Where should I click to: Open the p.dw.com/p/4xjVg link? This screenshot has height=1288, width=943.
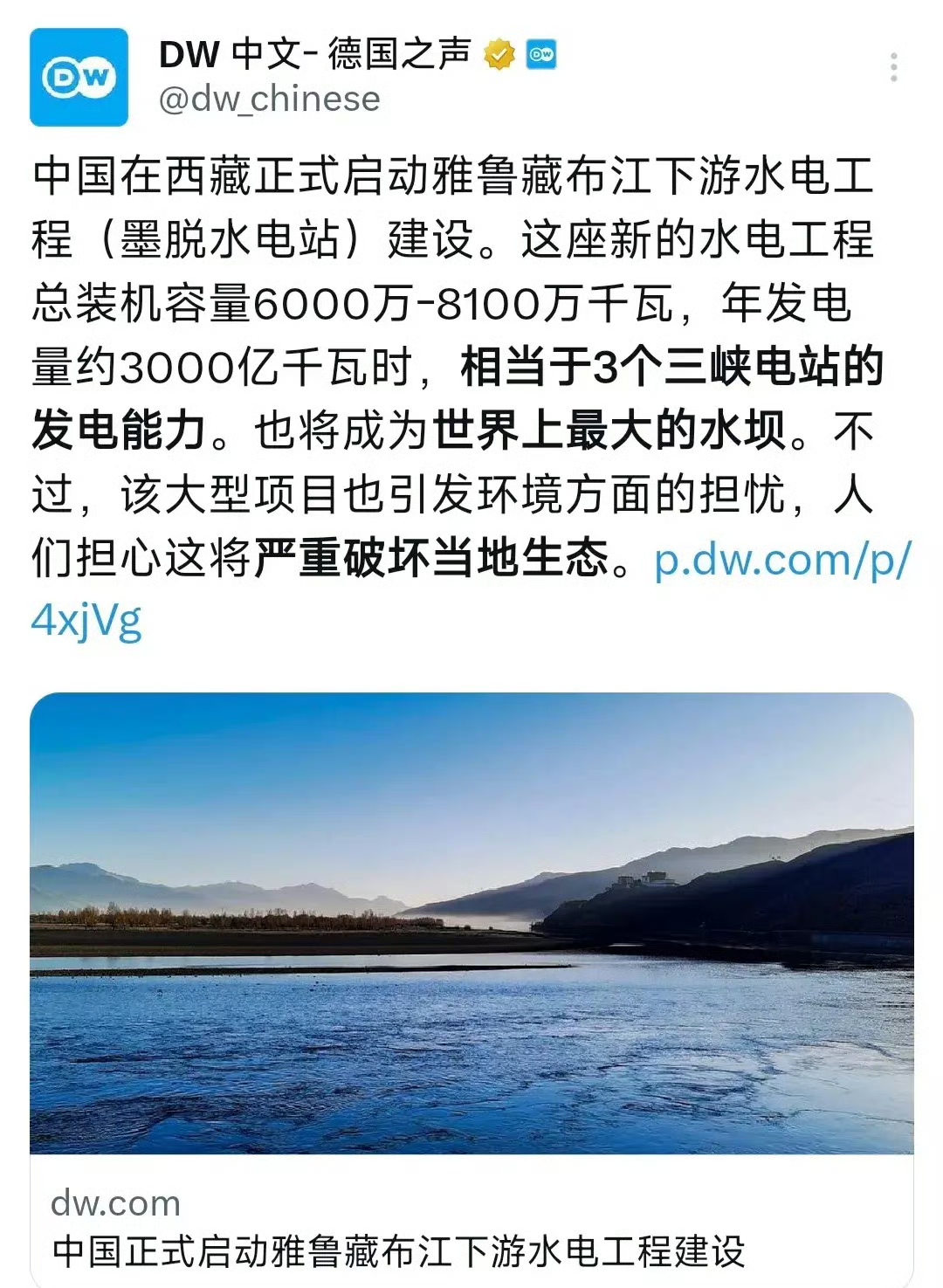(781, 559)
